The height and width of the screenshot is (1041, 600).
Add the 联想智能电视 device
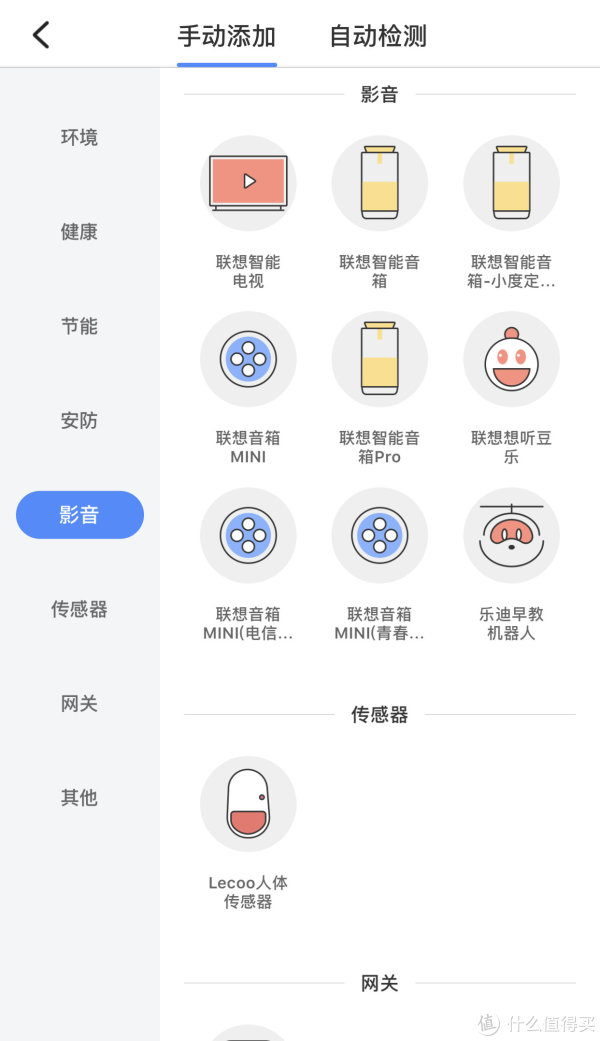pyautogui.click(x=248, y=213)
